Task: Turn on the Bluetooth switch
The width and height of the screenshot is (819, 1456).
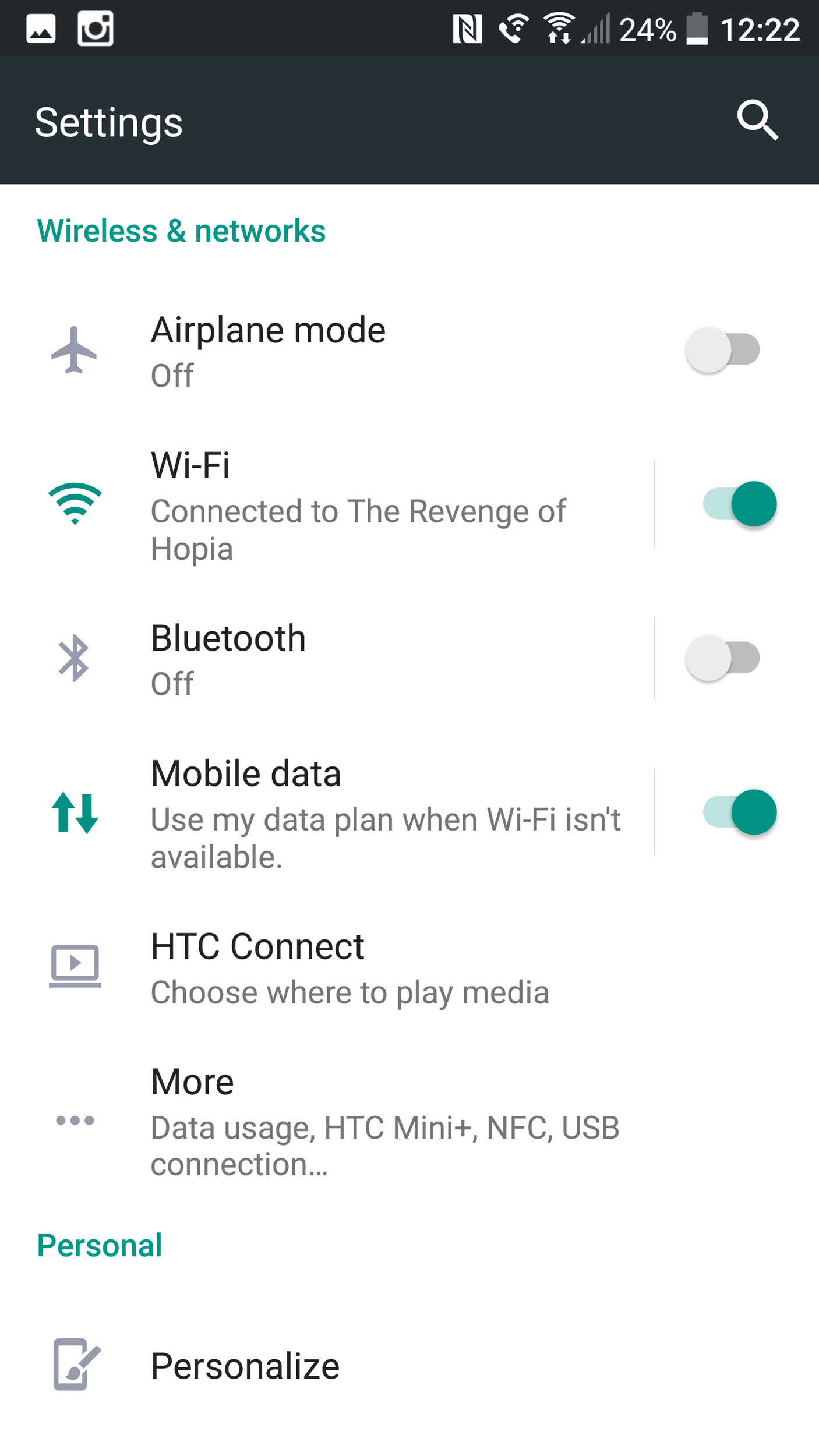Action: pos(722,659)
